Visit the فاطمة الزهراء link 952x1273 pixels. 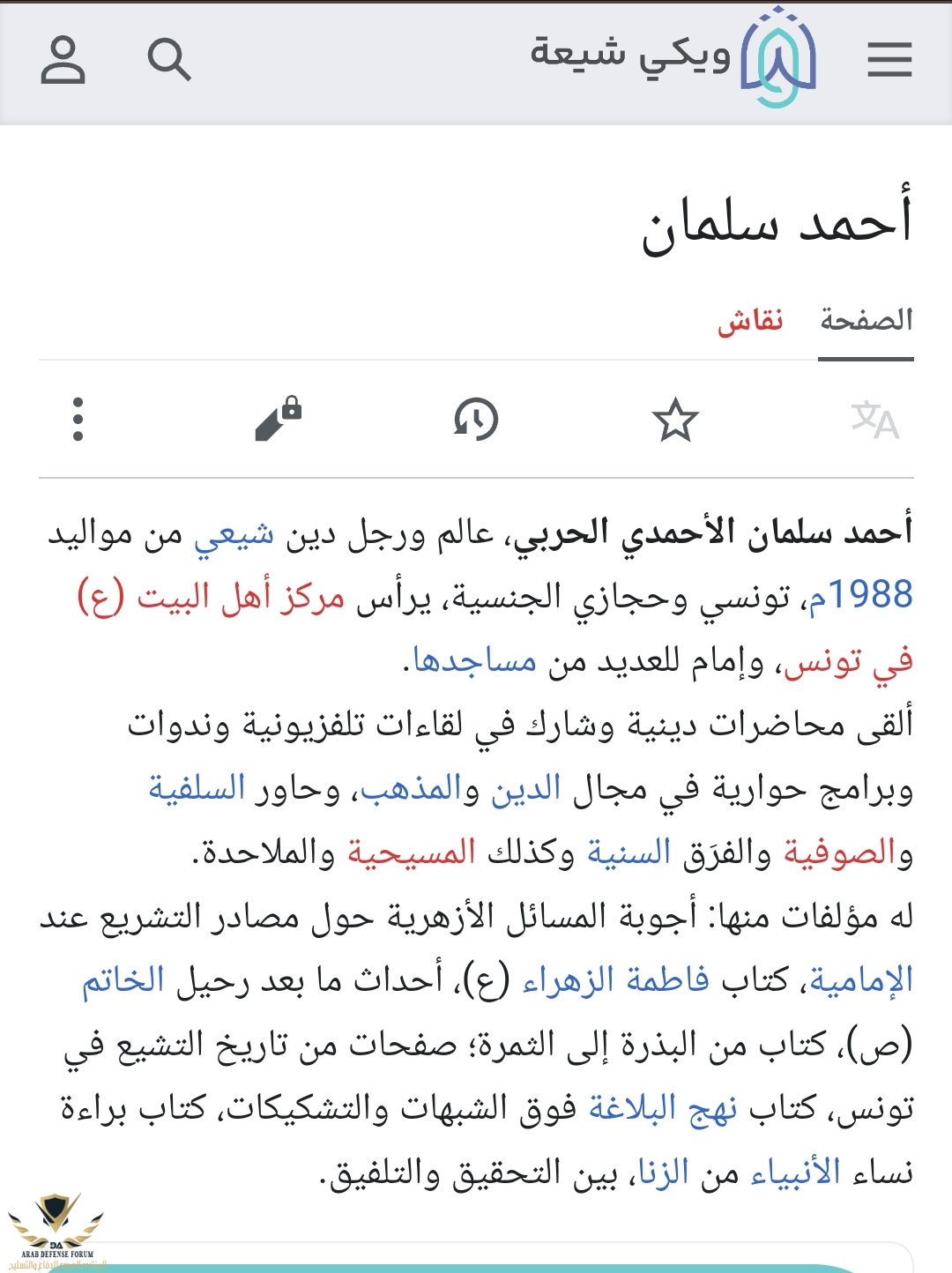coord(615,979)
